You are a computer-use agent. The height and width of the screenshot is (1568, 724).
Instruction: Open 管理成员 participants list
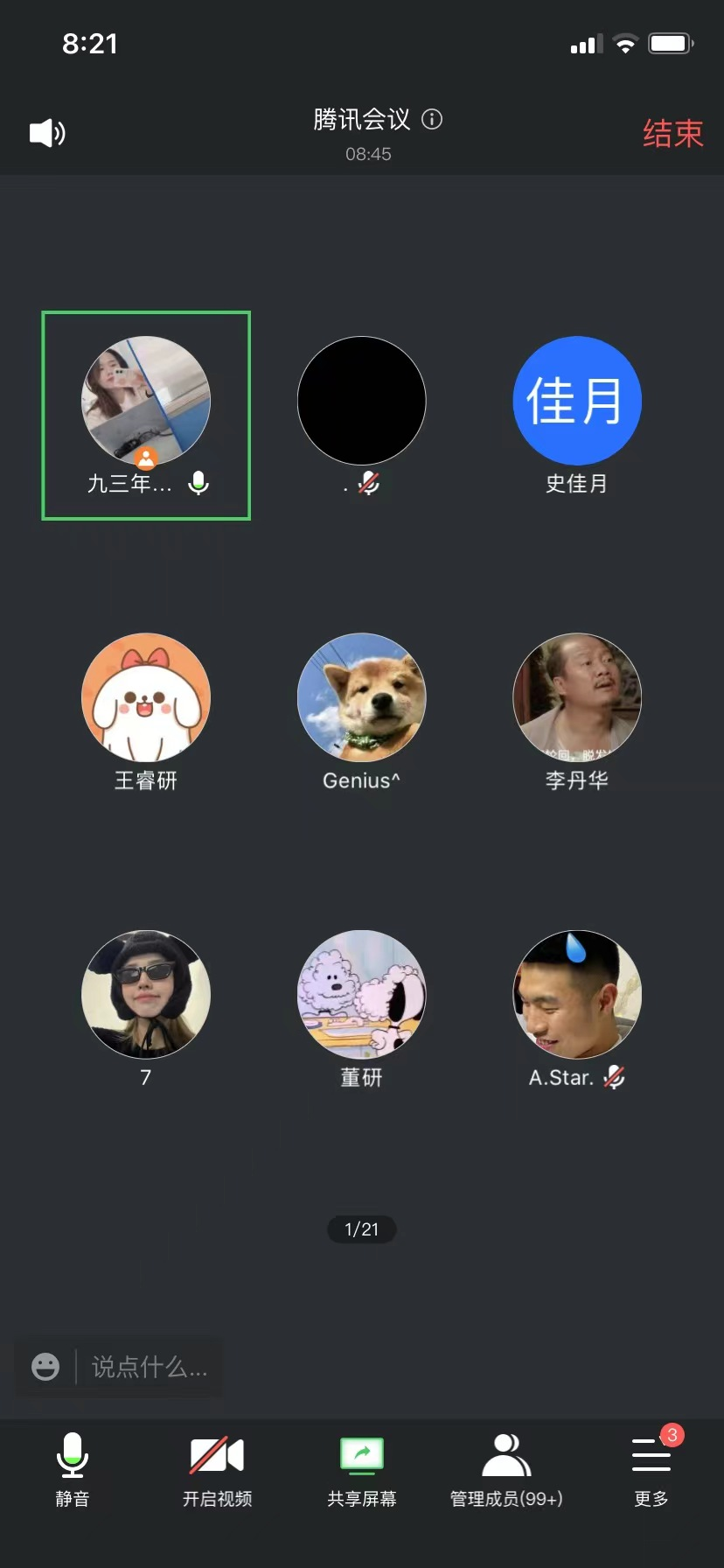click(x=506, y=1467)
